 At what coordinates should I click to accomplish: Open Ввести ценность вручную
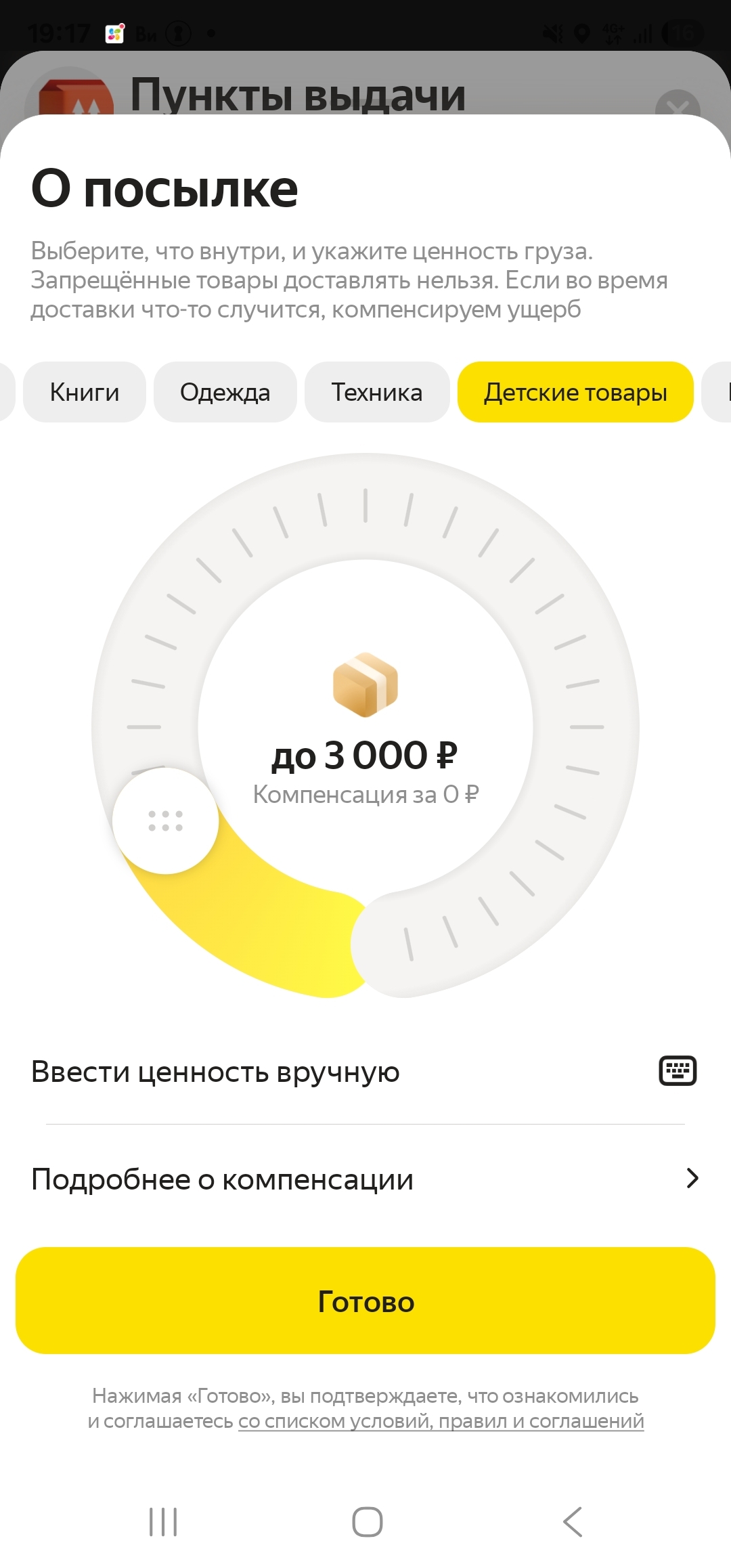pos(365,1072)
